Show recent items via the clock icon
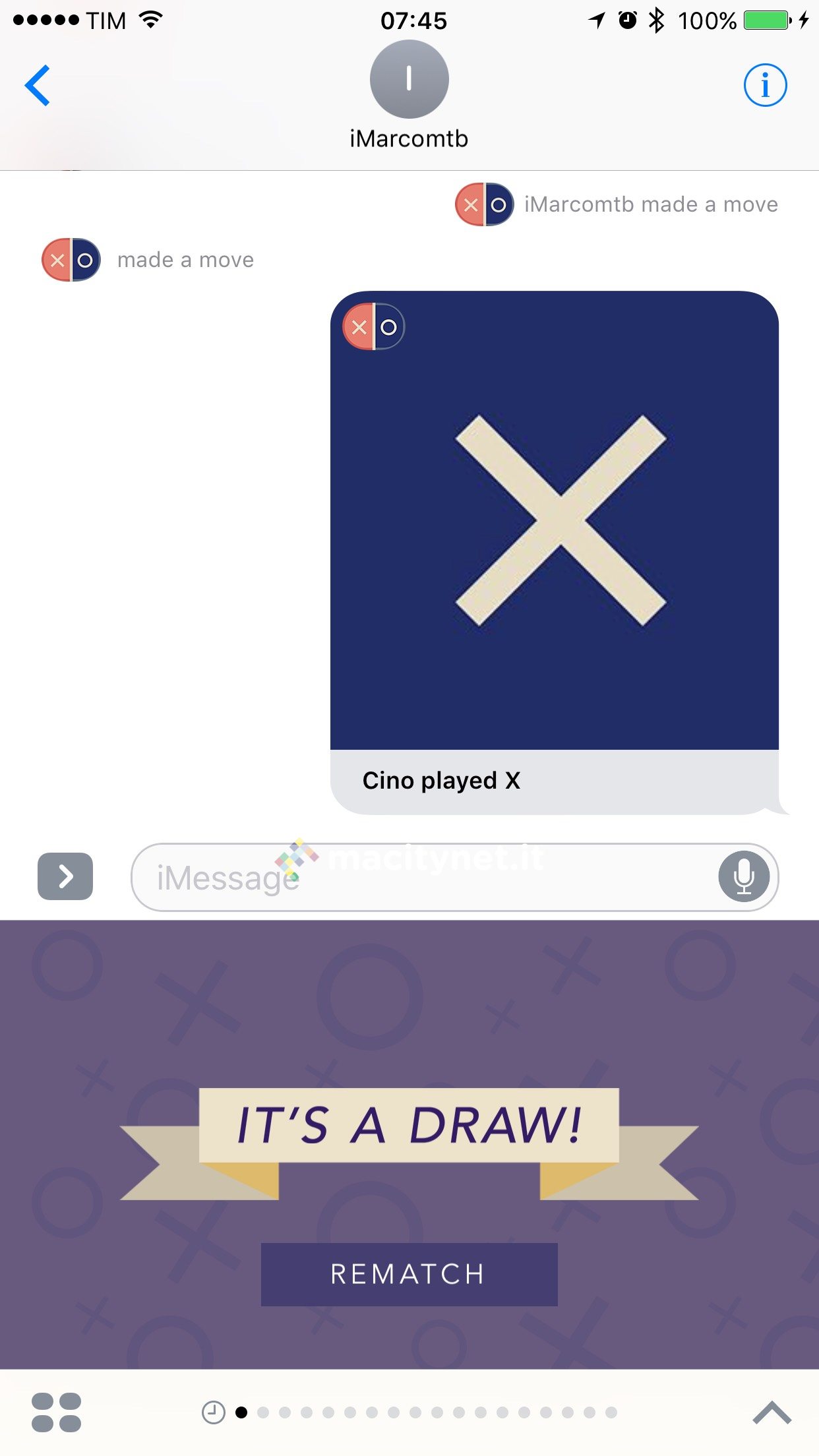 (x=213, y=1412)
